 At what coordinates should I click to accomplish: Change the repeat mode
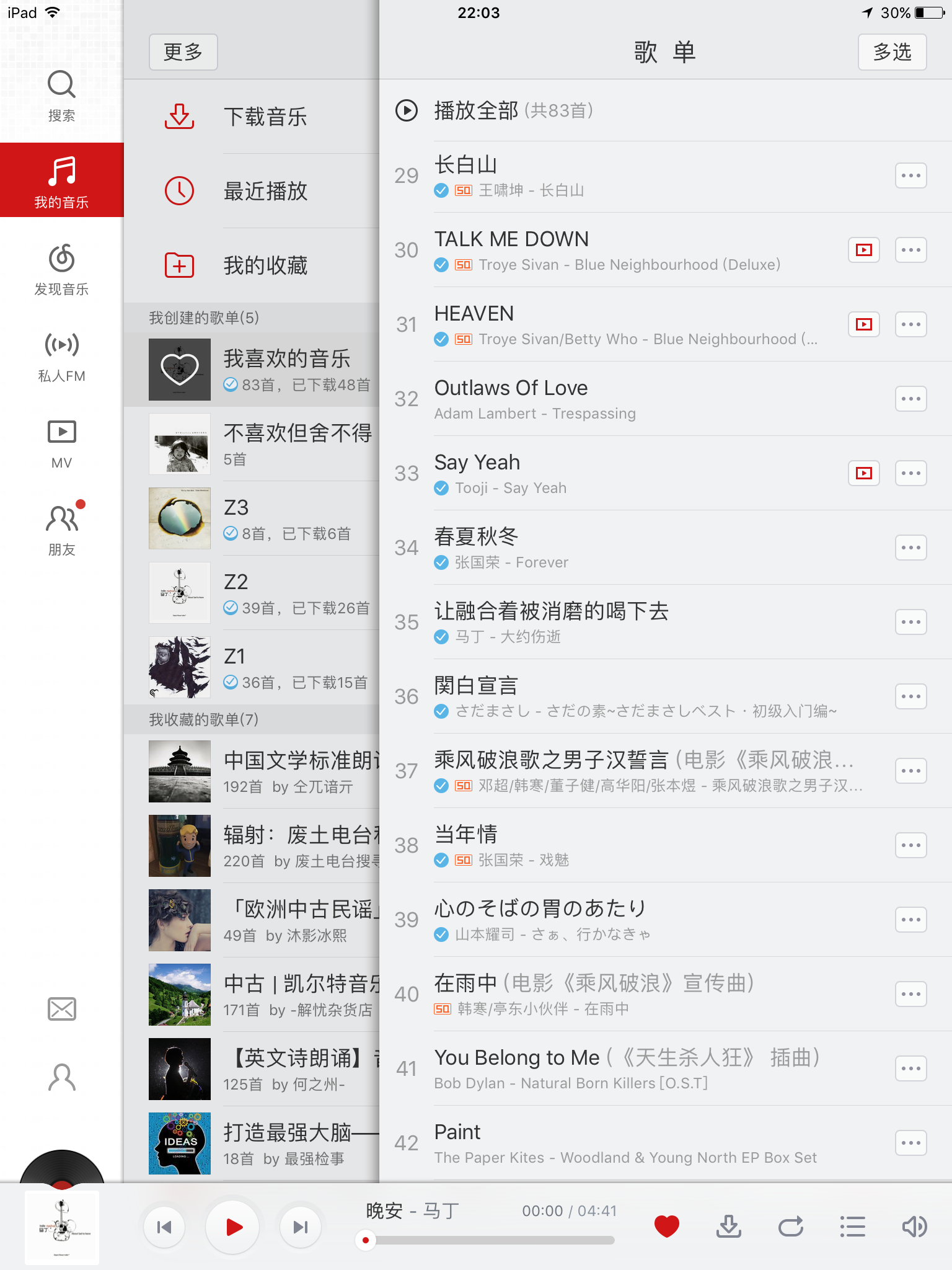[x=791, y=1226]
